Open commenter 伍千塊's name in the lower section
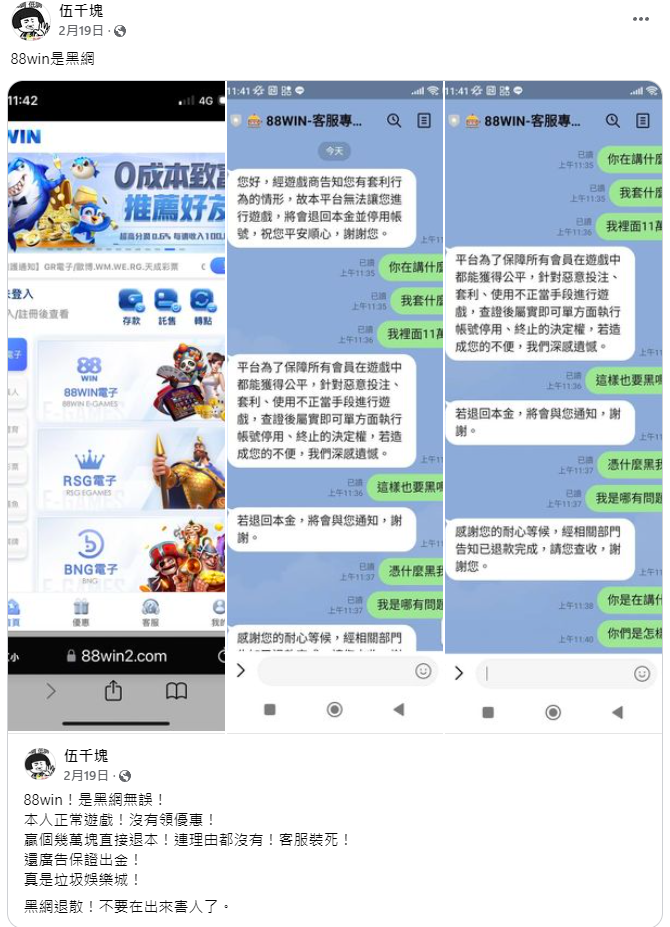 point(85,756)
